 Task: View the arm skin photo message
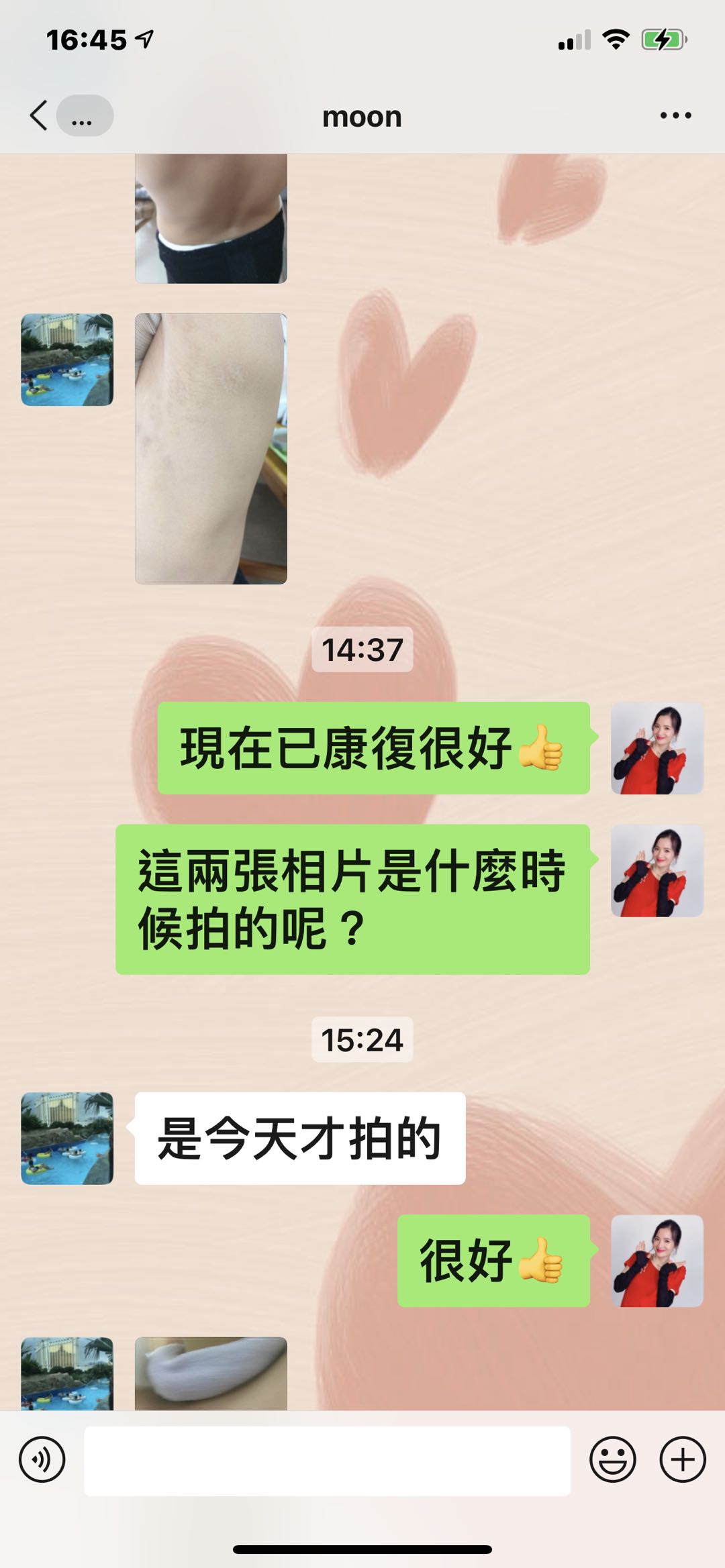point(211,448)
